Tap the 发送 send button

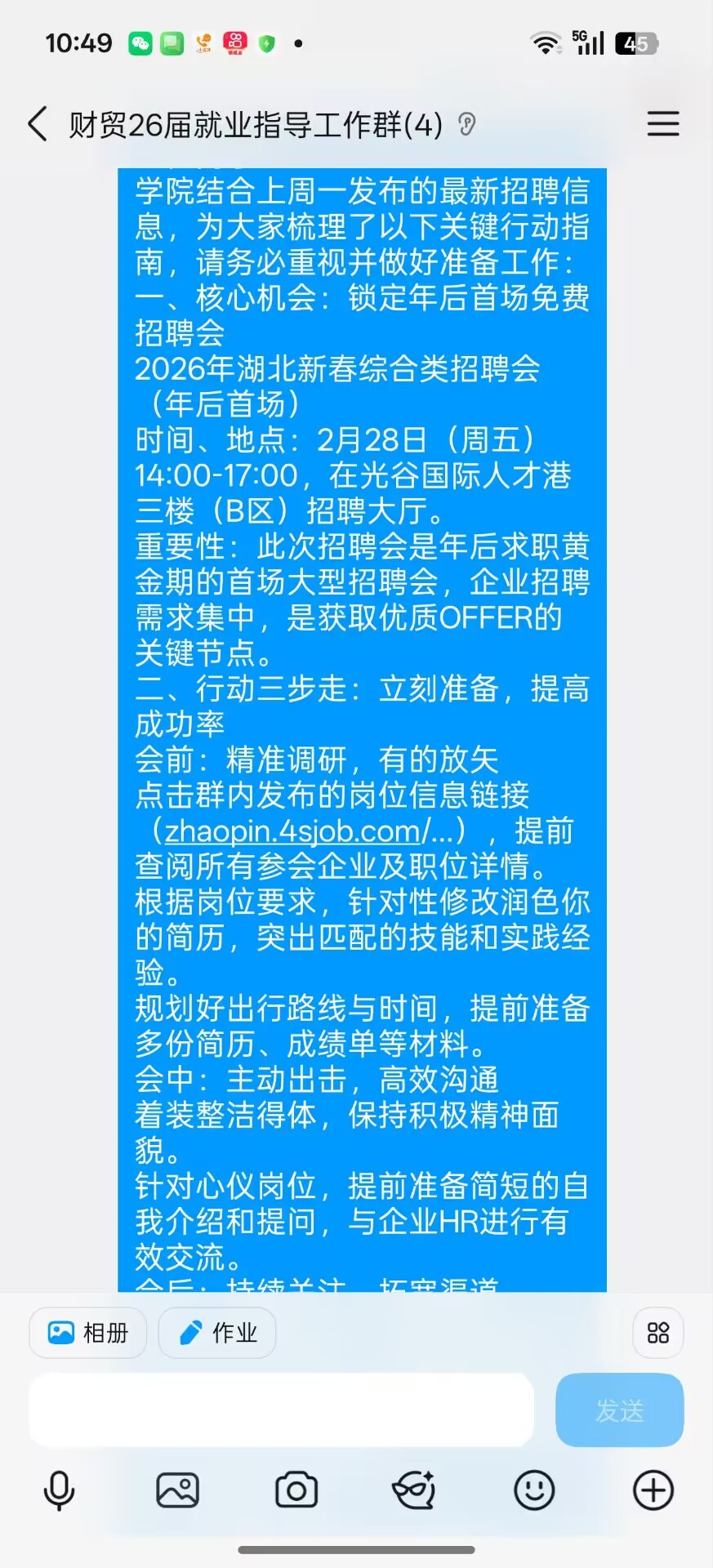(x=619, y=1410)
